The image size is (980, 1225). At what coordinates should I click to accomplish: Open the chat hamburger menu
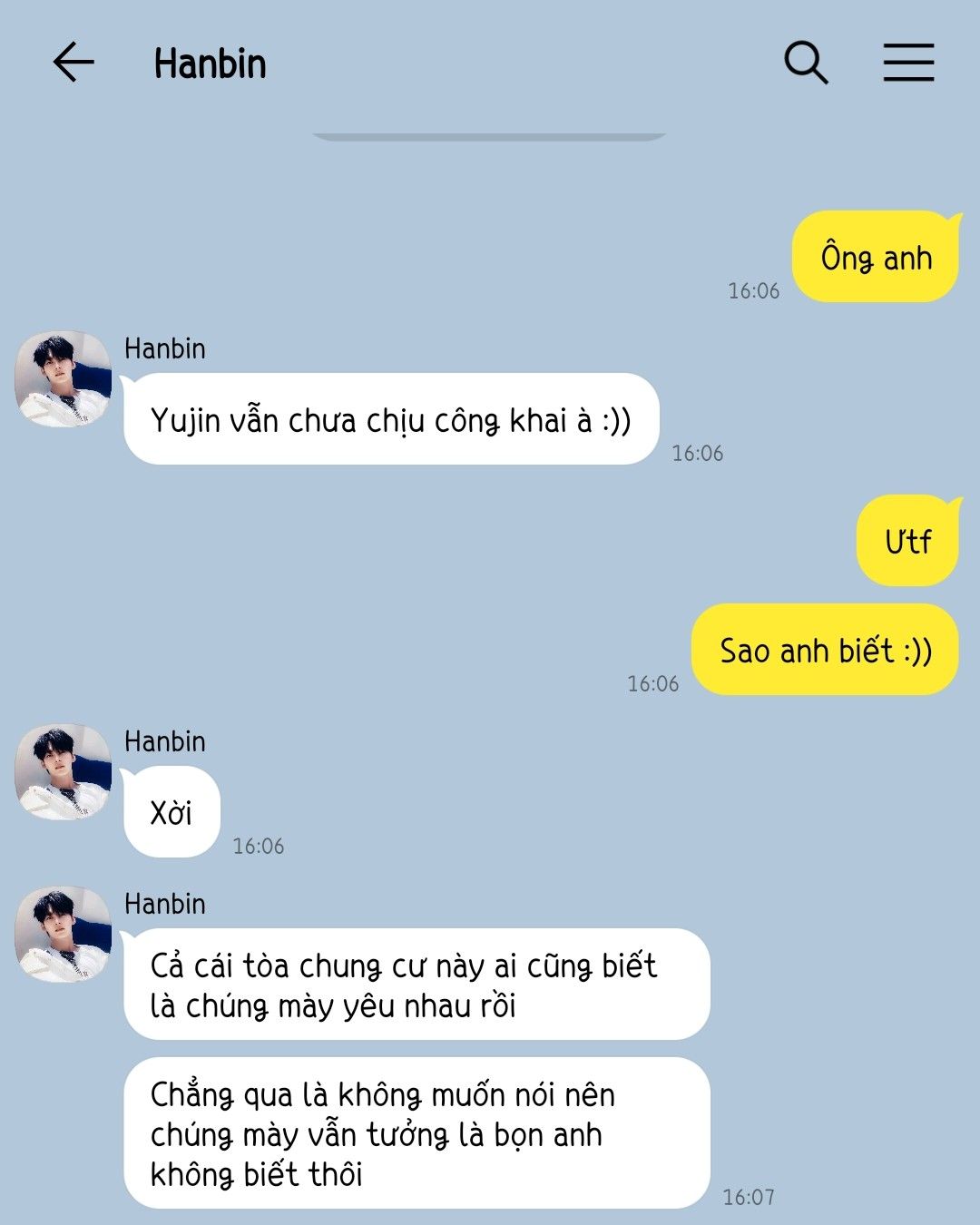click(x=909, y=63)
